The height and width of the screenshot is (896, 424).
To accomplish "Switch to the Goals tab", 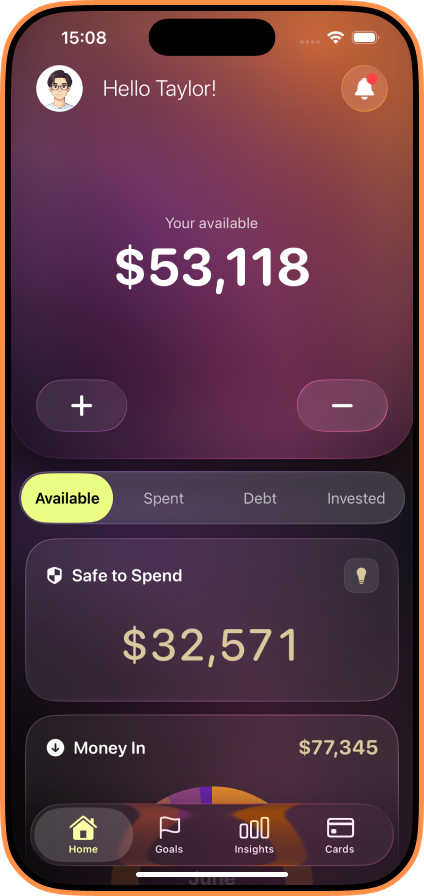I will point(169,835).
